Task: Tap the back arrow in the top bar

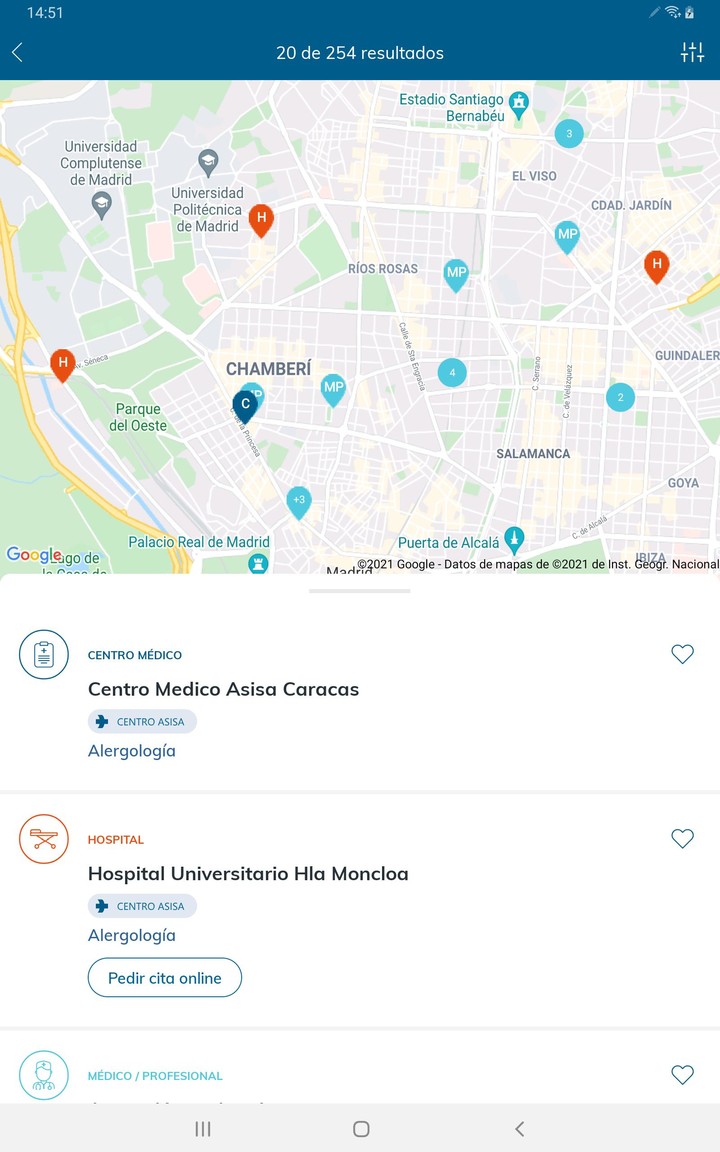Action: click(17, 51)
